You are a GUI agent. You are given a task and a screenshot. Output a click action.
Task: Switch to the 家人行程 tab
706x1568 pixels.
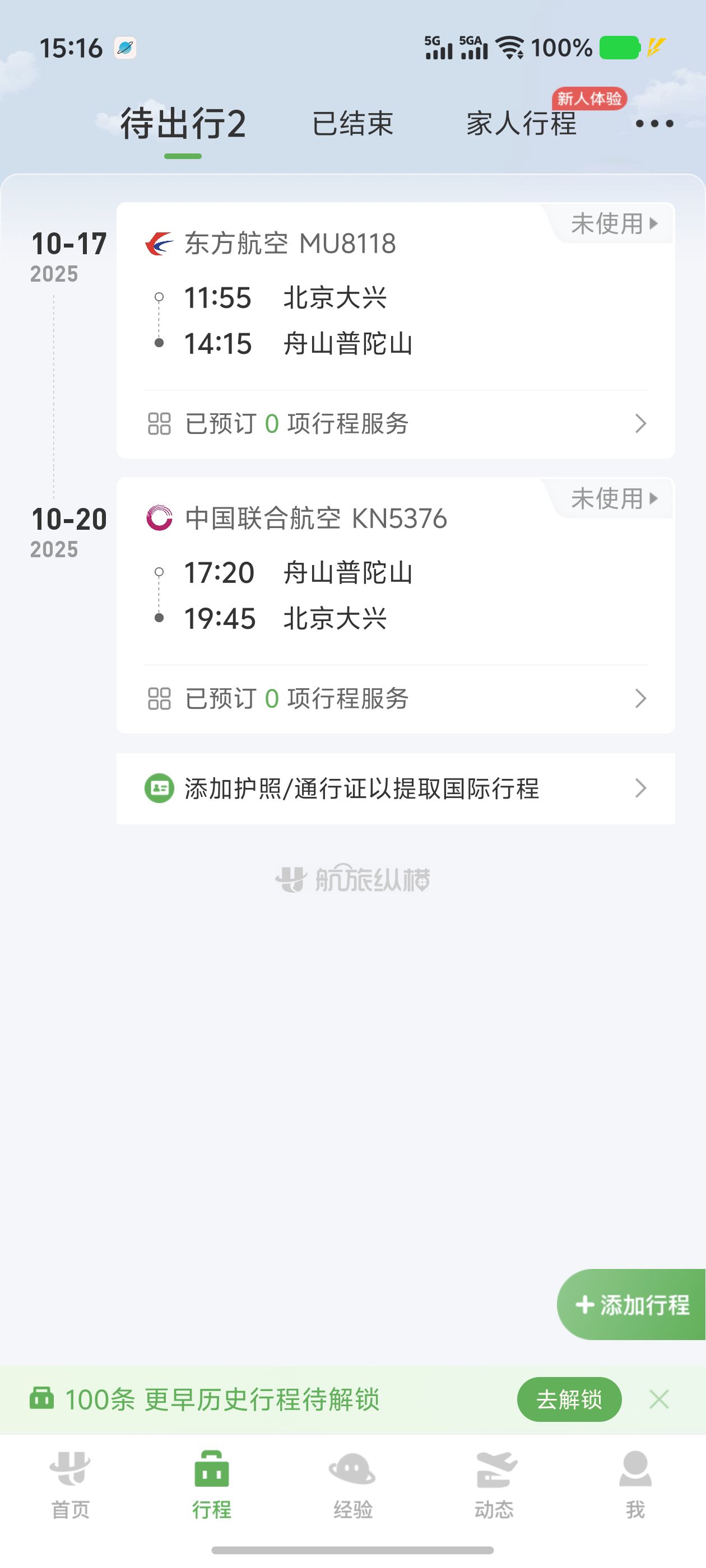point(522,124)
